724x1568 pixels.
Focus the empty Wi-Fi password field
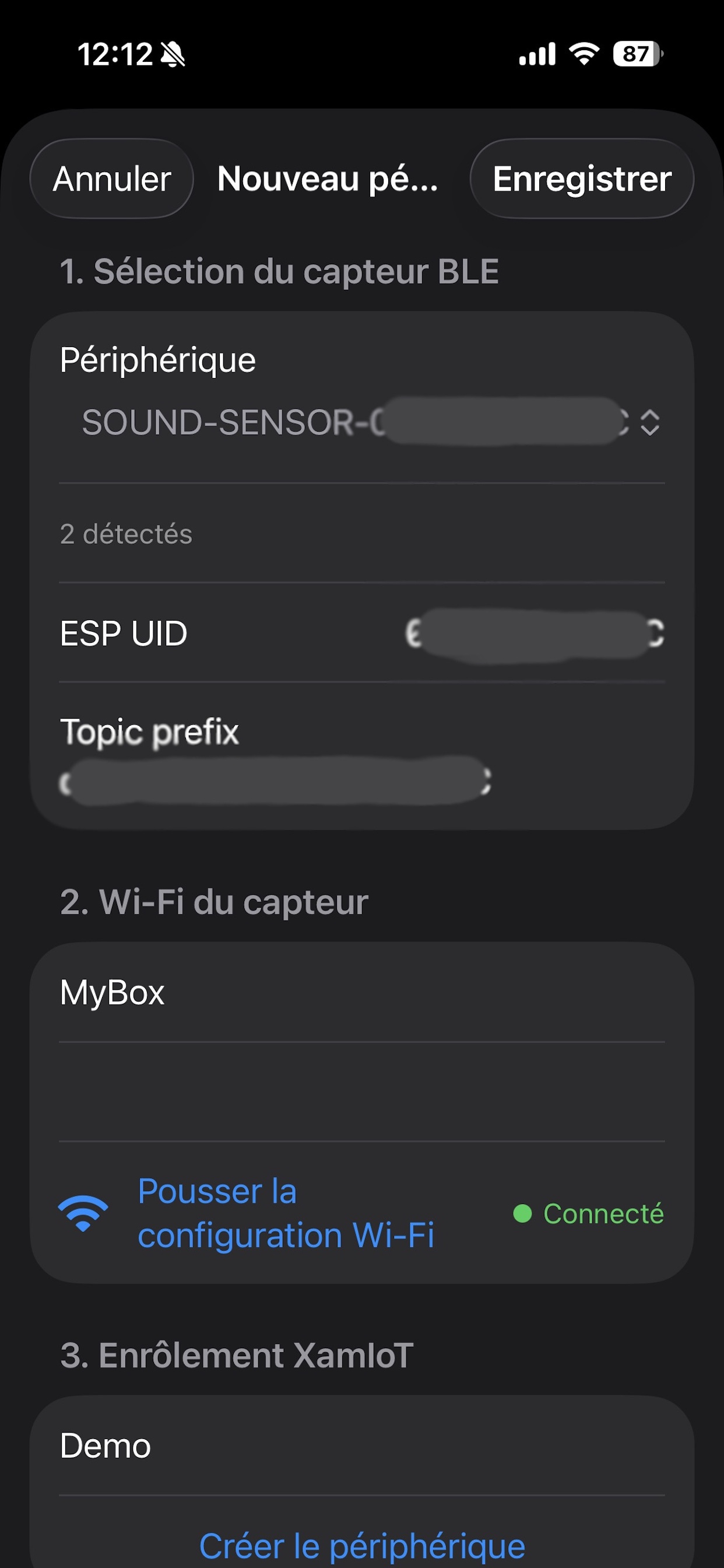pyautogui.click(x=361, y=1092)
